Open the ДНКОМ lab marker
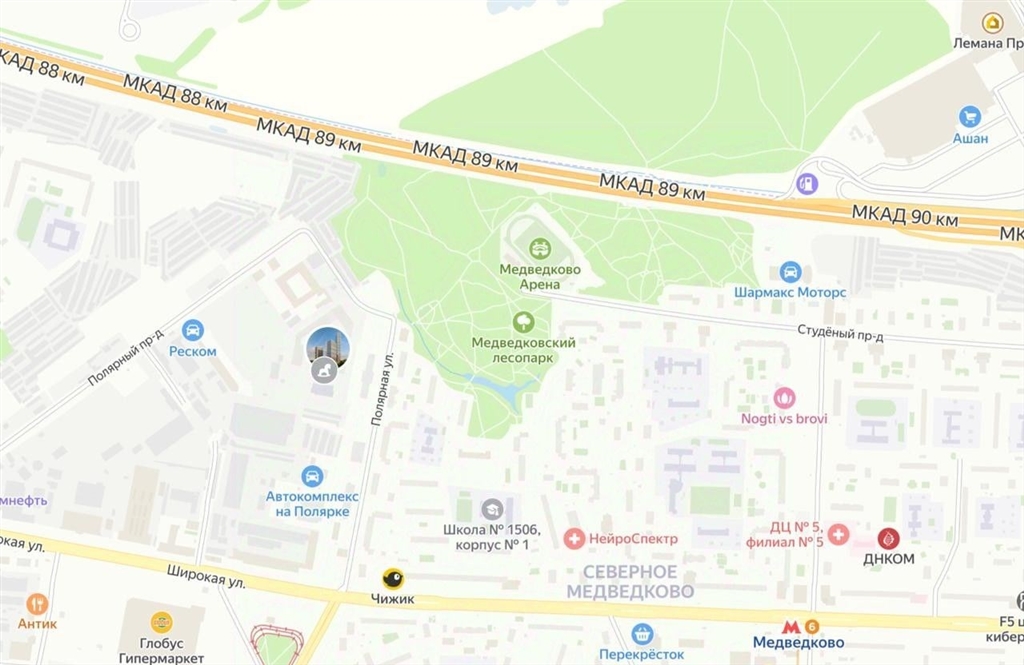Image resolution: width=1024 pixels, height=665 pixels. (888, 538)
